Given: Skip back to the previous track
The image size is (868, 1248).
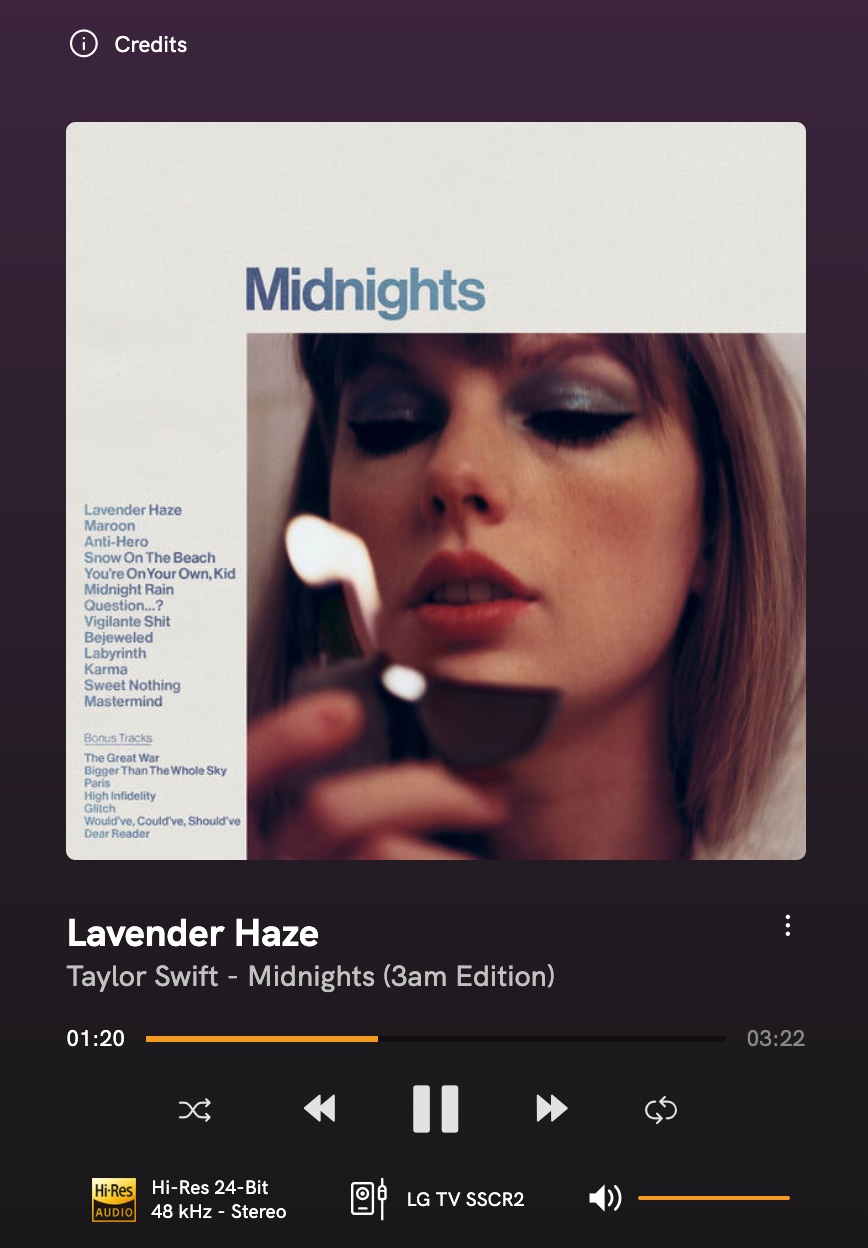Looking at the screenshot, I should [320, 1108].
